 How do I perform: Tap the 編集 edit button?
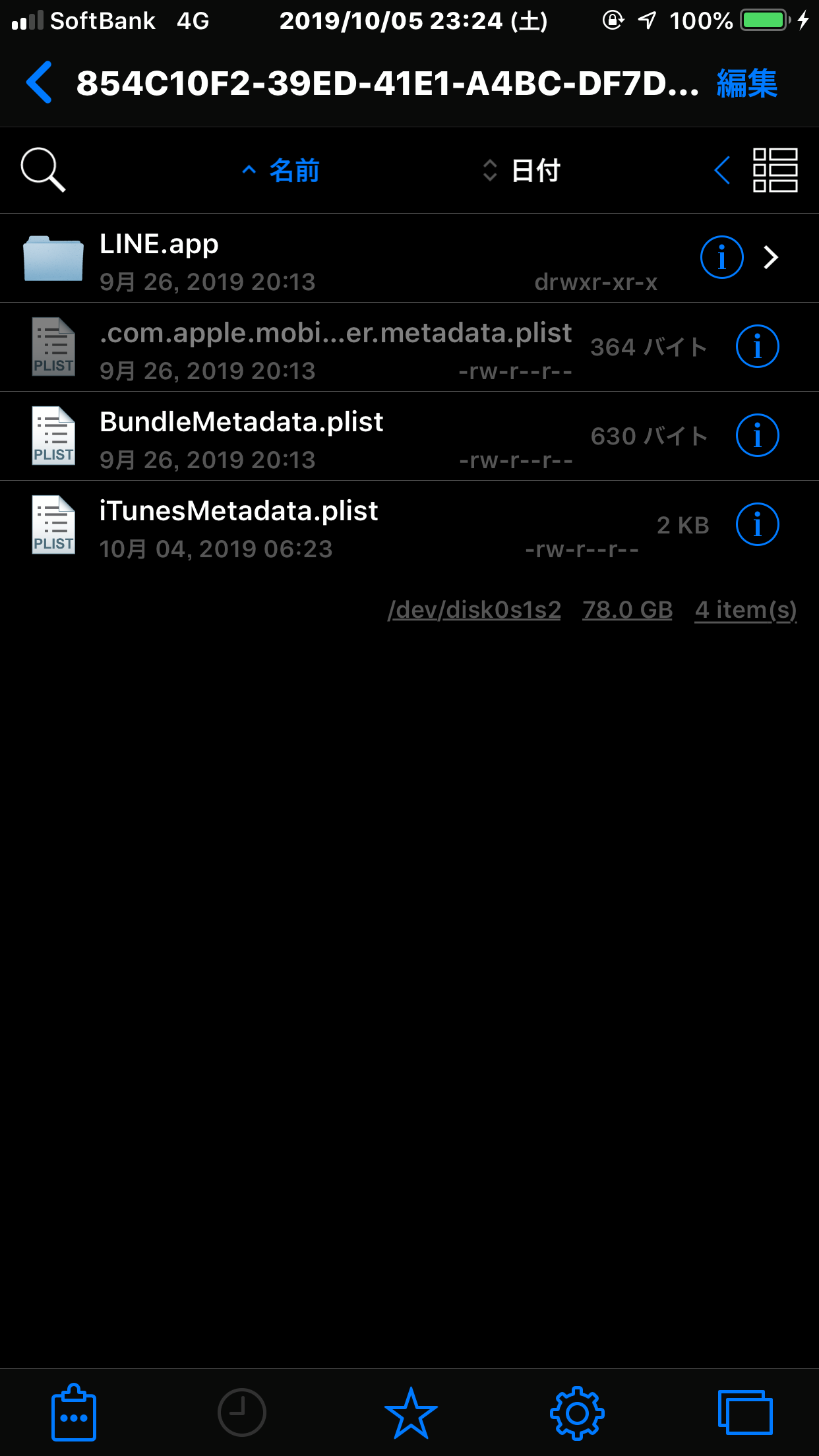[x=746, y=84]
